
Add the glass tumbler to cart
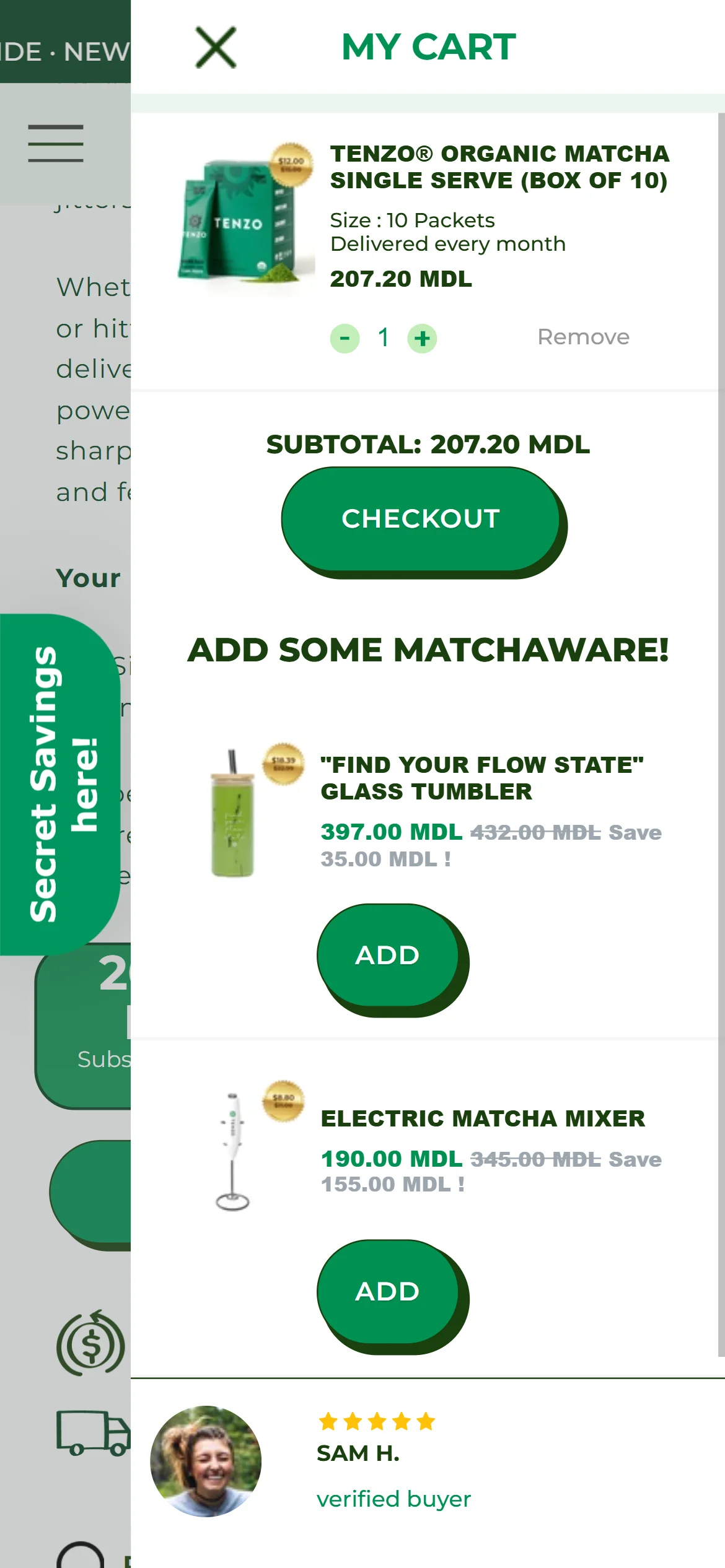coord(388,956)
